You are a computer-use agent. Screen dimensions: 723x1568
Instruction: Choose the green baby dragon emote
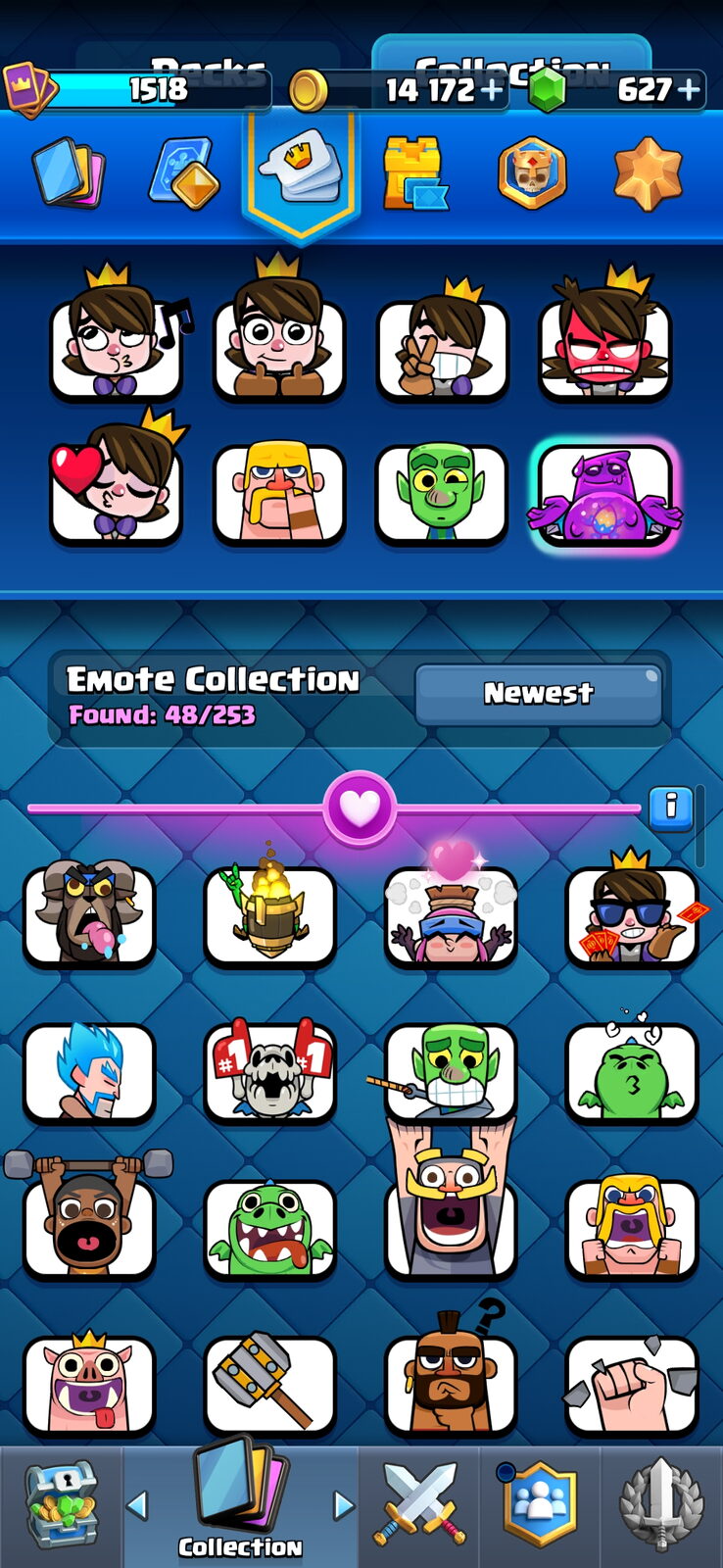pos(269,1229)
